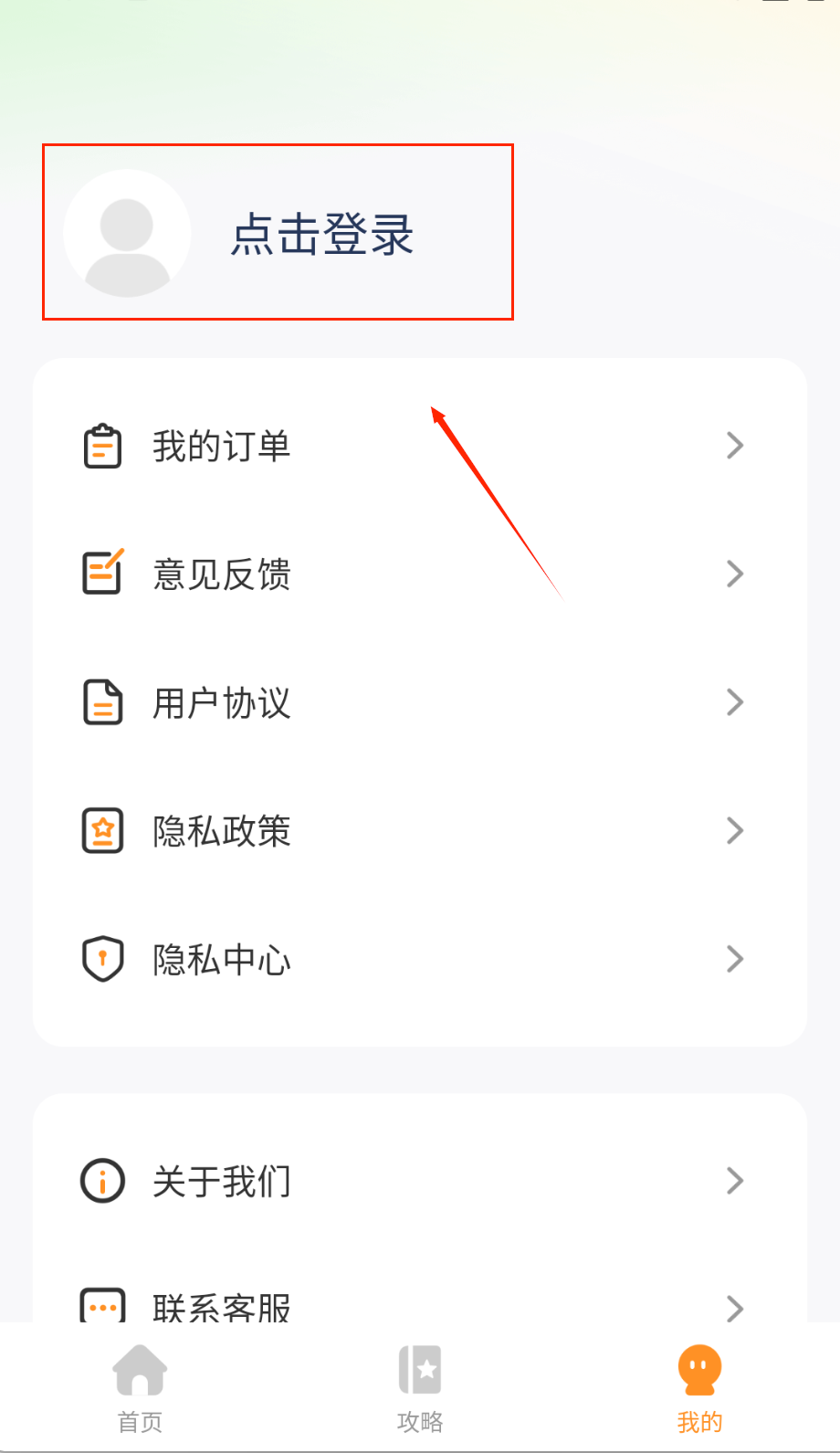Tap 点击登录 to log in
The width and height of the screenshot is (840, 1453).
click(322, 235)
